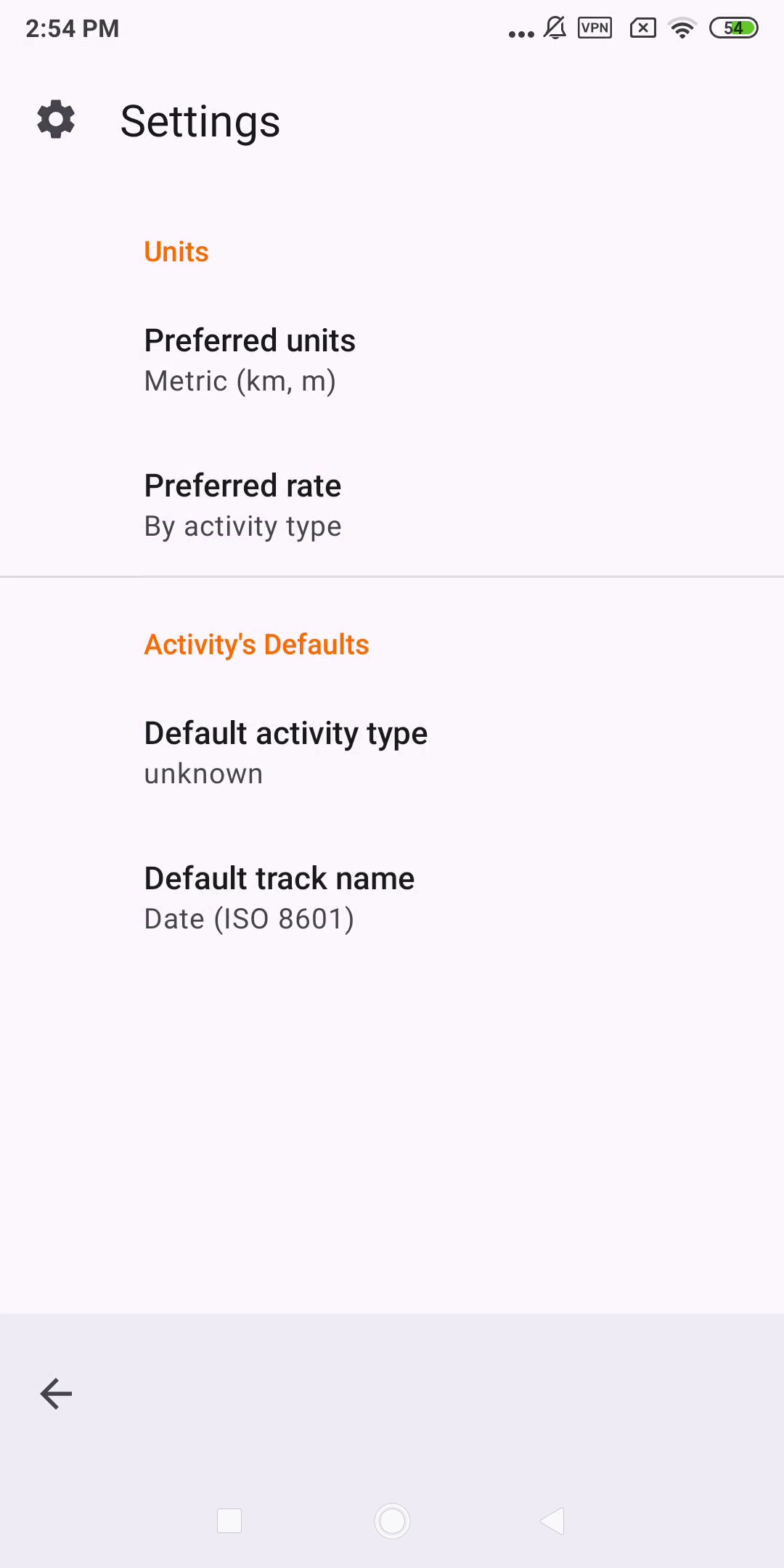784x1568 pixels.
Task: Go back using the bottom arrow
Action: coord(56,1394)
